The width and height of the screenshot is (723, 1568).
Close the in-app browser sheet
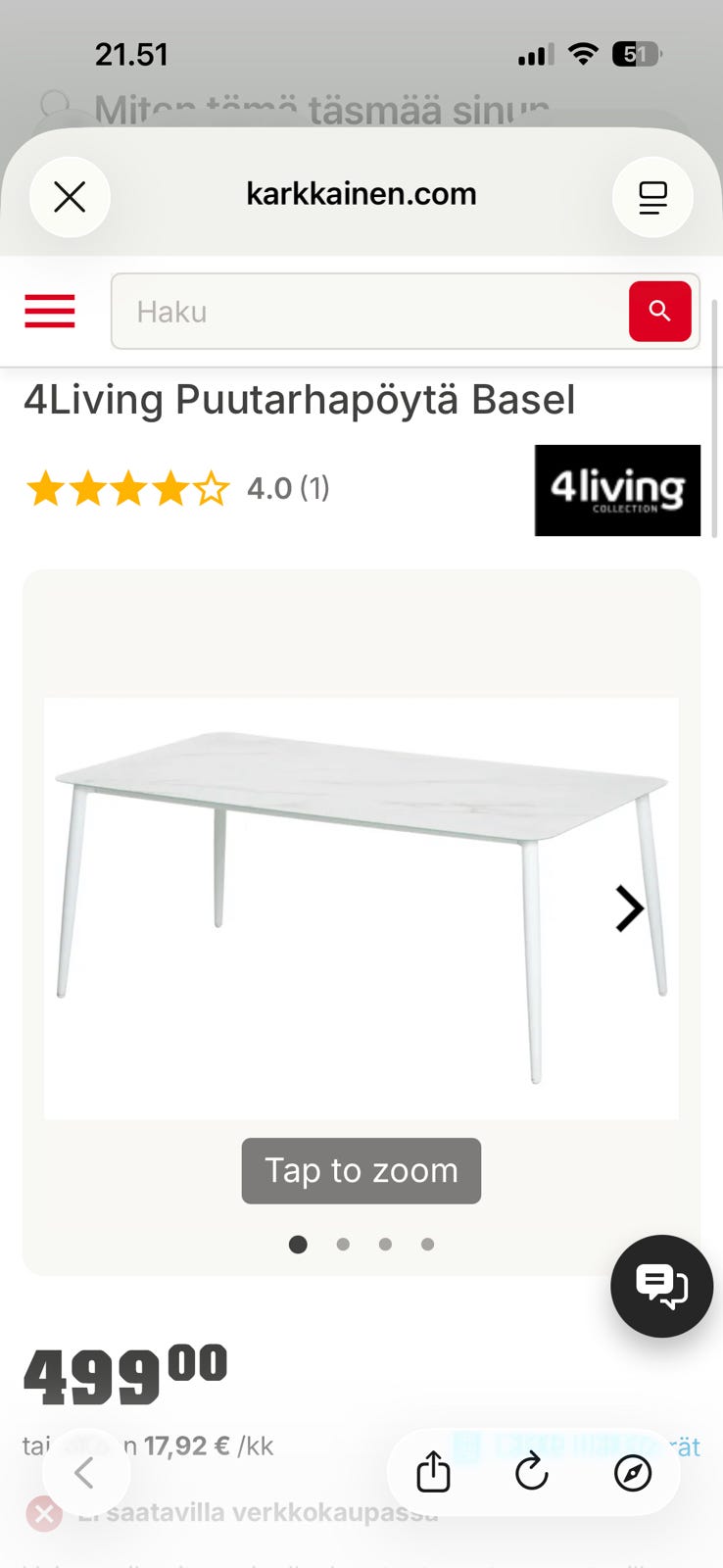click(x=70, y=197)
